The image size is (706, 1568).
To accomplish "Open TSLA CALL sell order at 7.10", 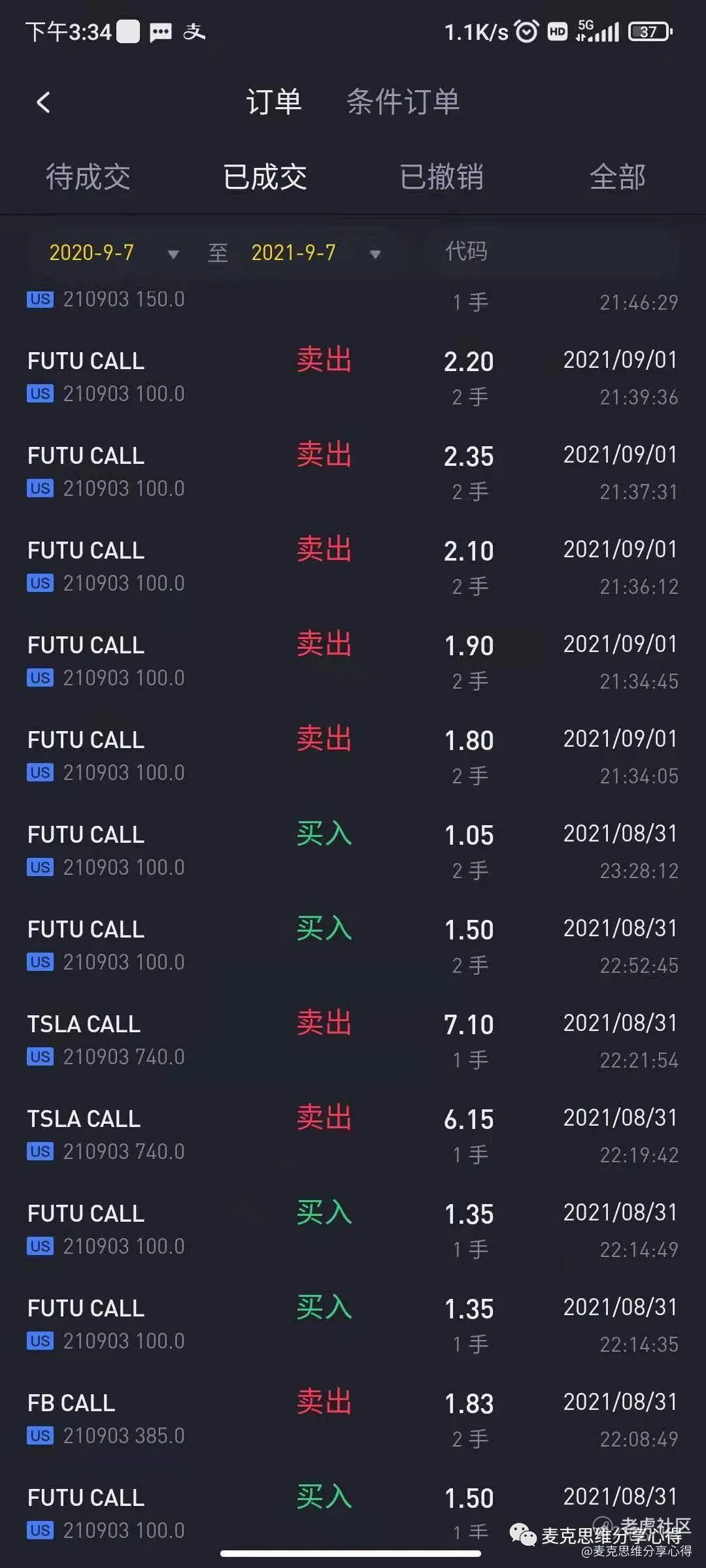I will click(353, 1041).
